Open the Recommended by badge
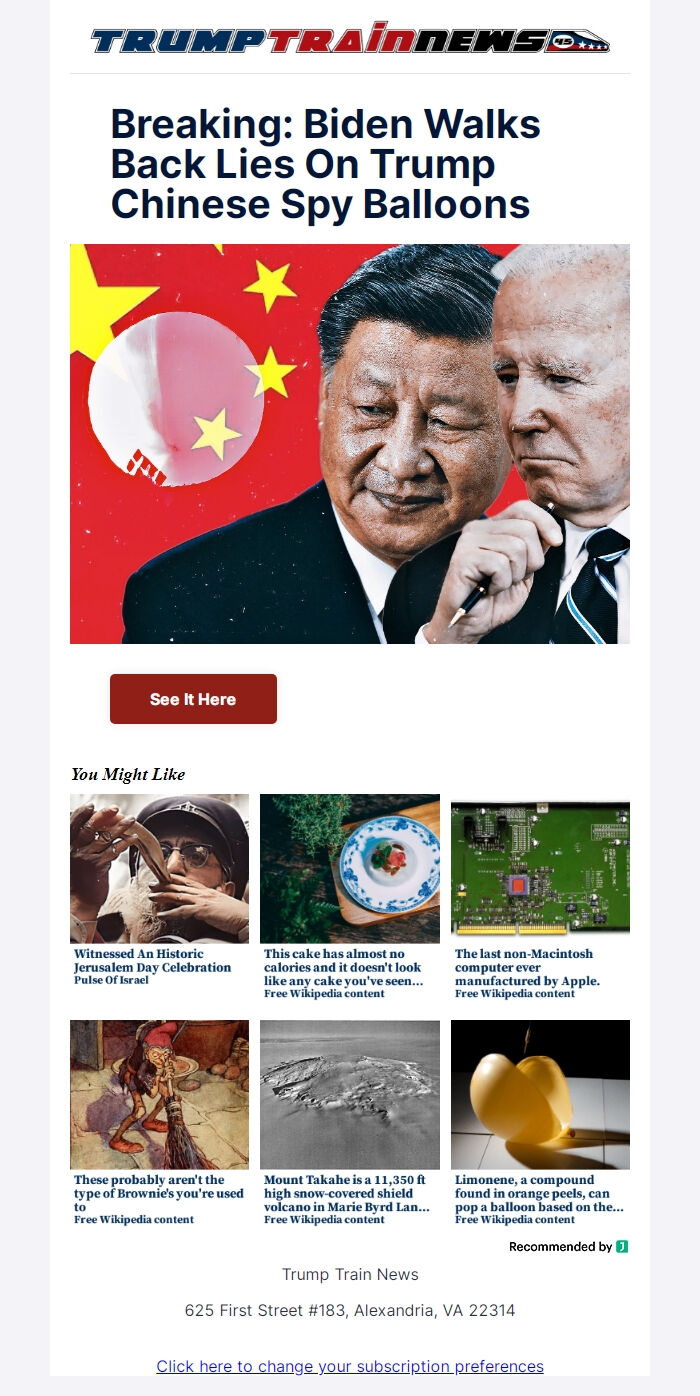Screen dimensions: 700x1396 [x=568, y=1246]
